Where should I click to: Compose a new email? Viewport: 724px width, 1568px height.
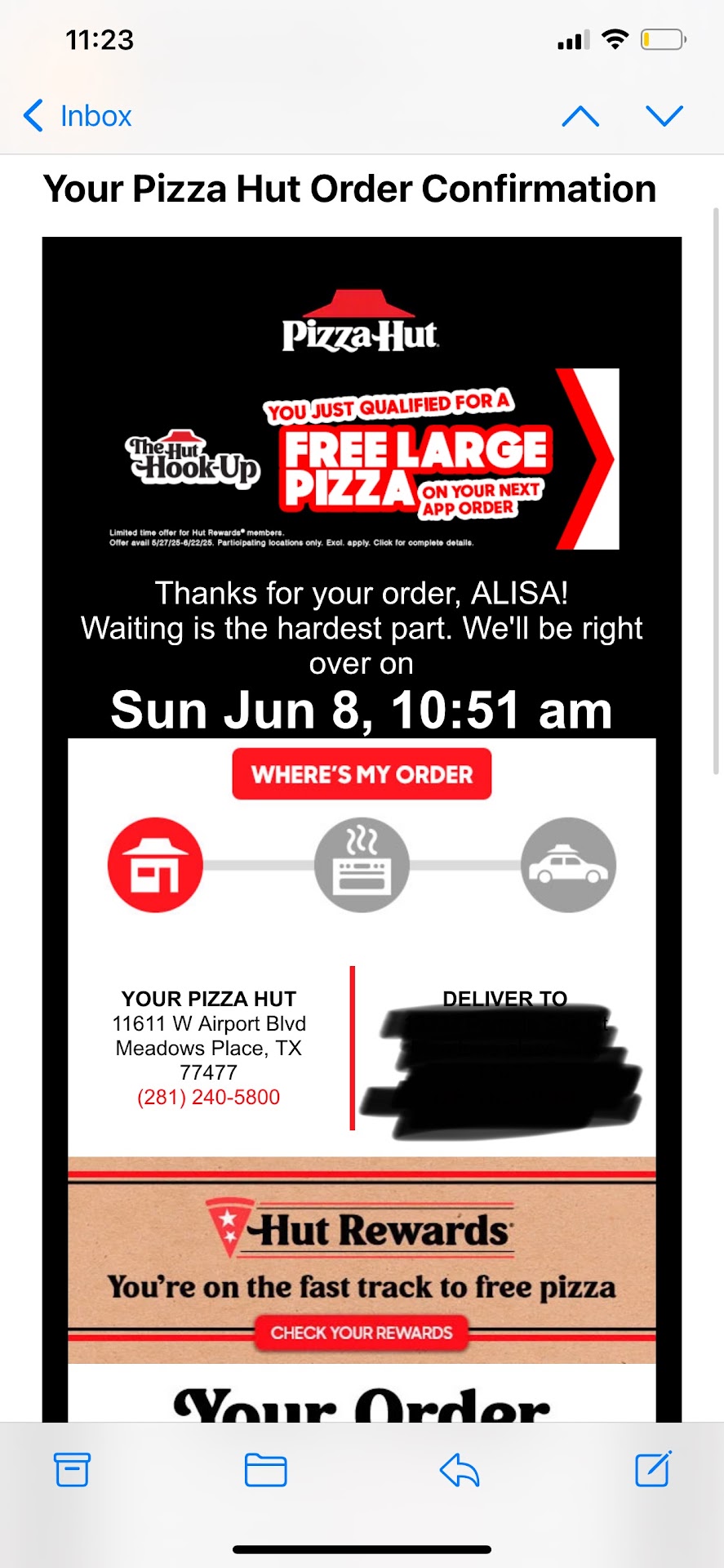[x=653, y=1470]
